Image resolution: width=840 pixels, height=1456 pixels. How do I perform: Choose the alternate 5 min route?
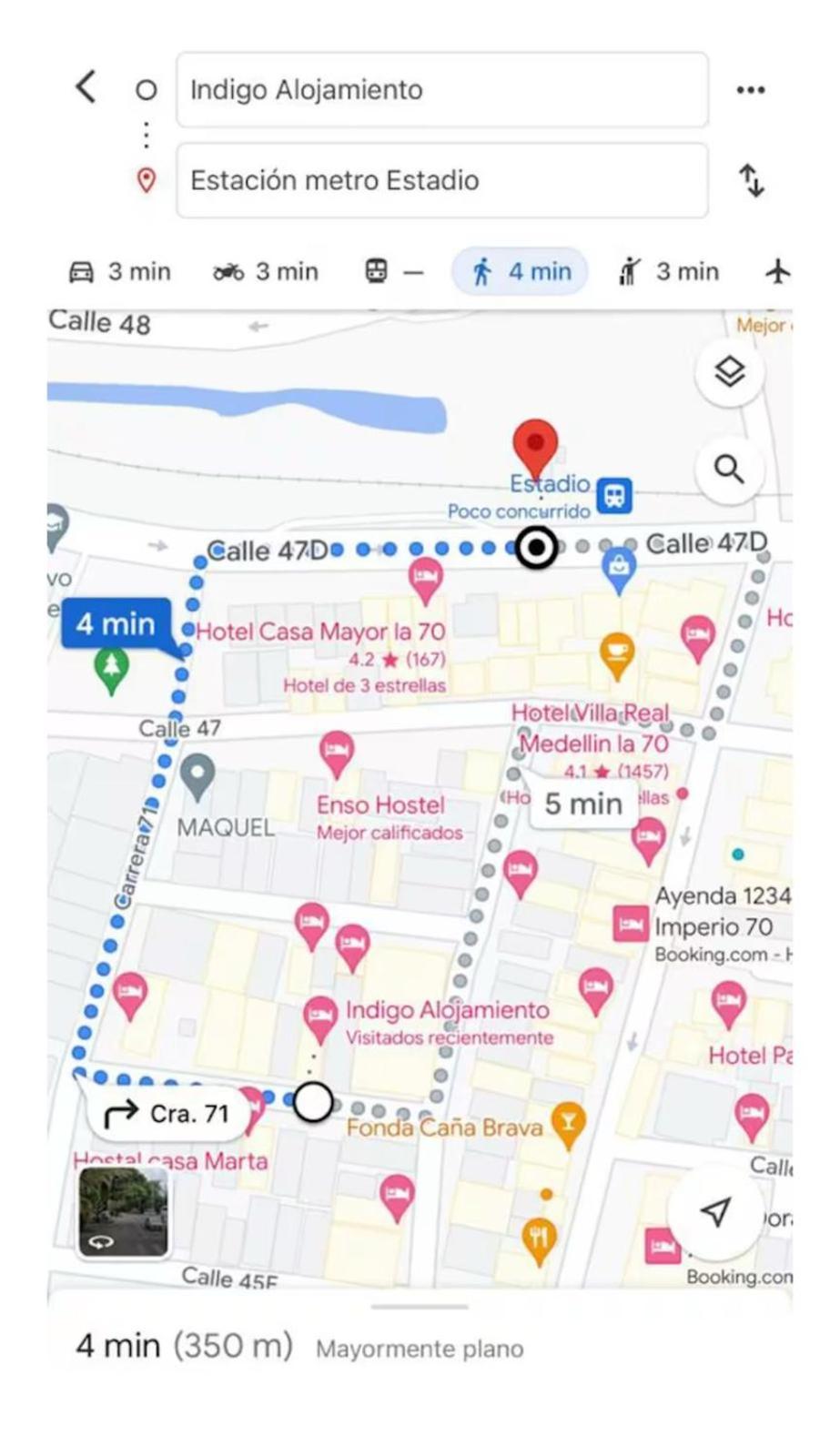click(x=582, y=804)
